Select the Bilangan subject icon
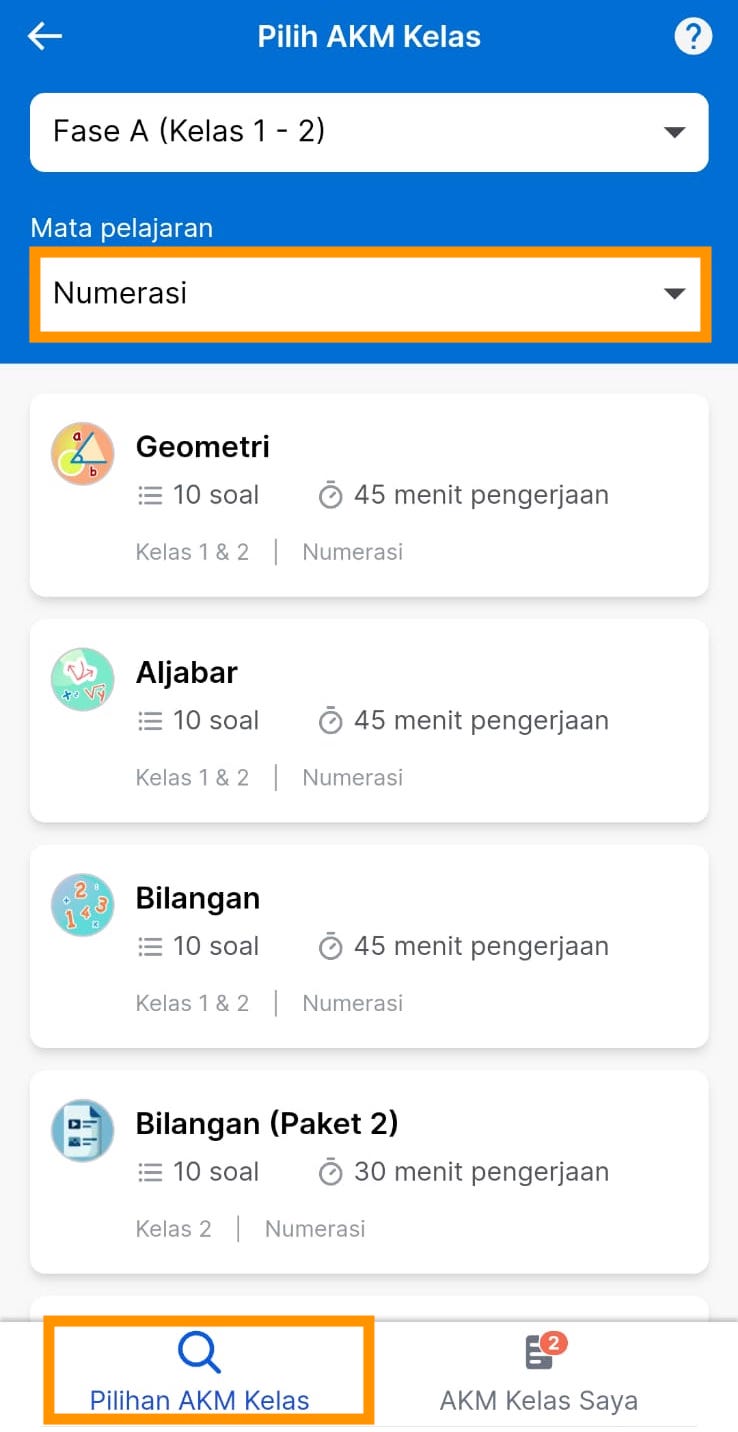Viewport: 738px width, 1432px height. [82, 904]
